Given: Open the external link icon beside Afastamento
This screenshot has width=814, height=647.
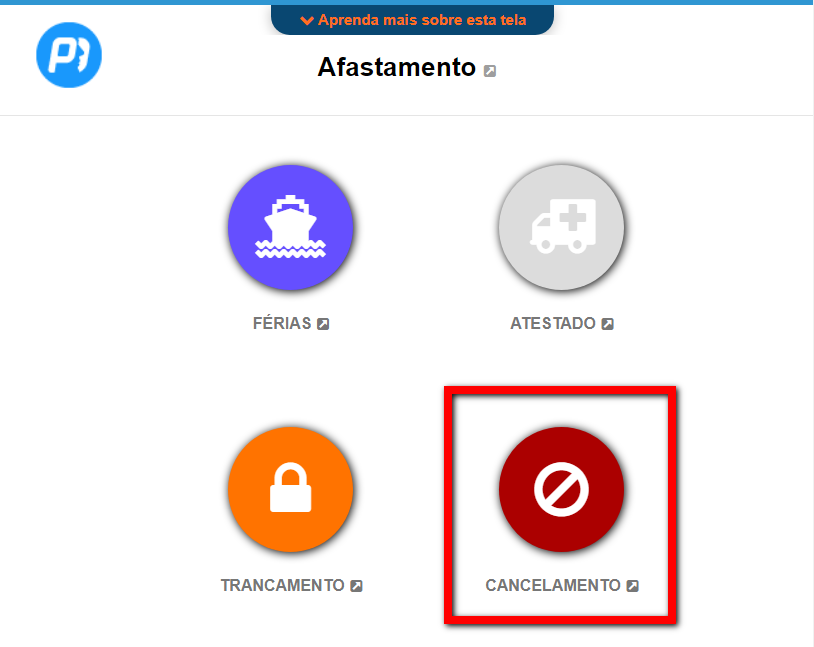Looking at the screenshot, I should (x=490, y=71).
